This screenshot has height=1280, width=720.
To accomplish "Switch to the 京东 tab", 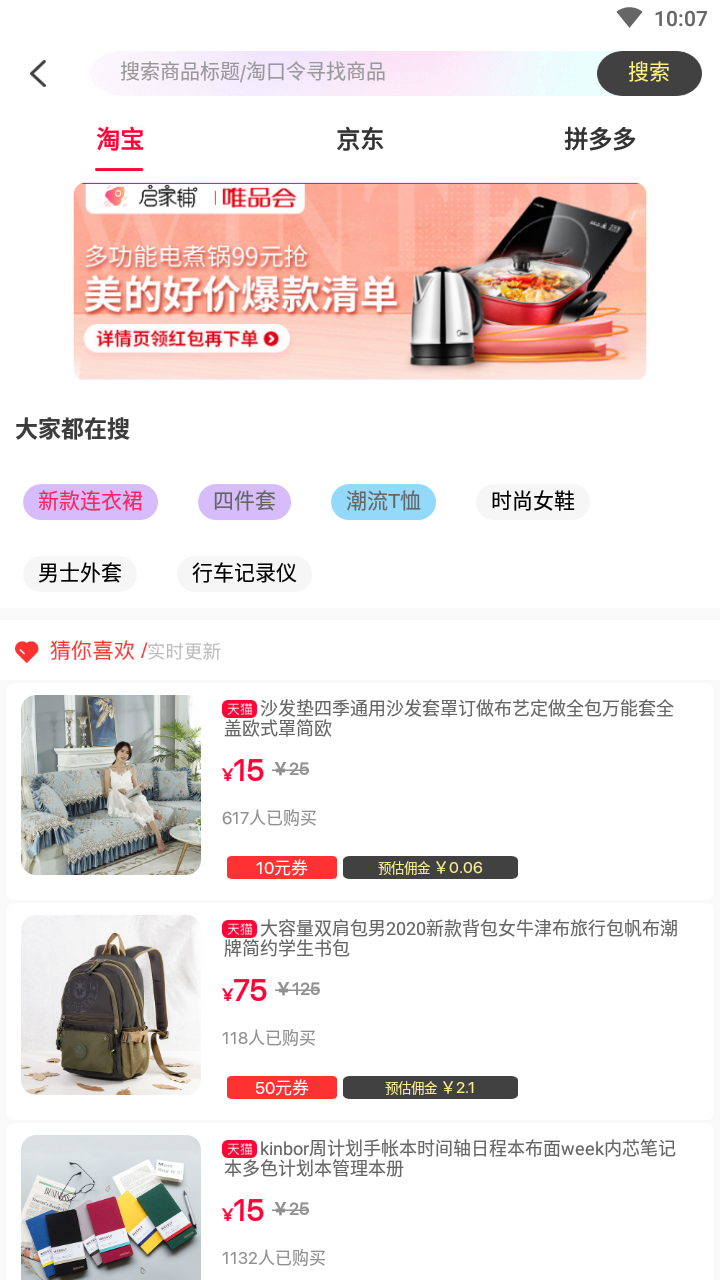I will pos(360,140).
